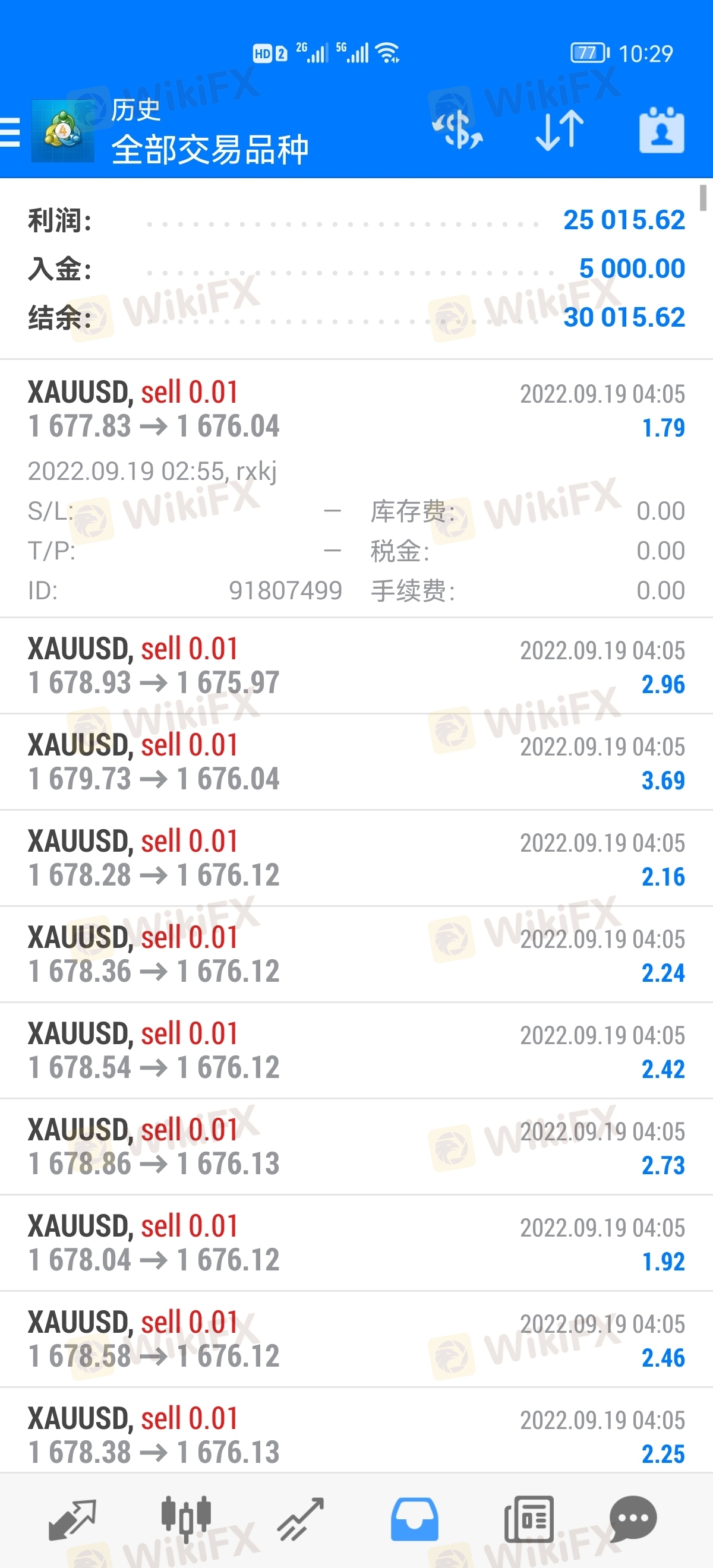The width and height of the screenshot is (713, 1568).
Task: Tap the sort arrows icon
Action: tap(559, 130)
